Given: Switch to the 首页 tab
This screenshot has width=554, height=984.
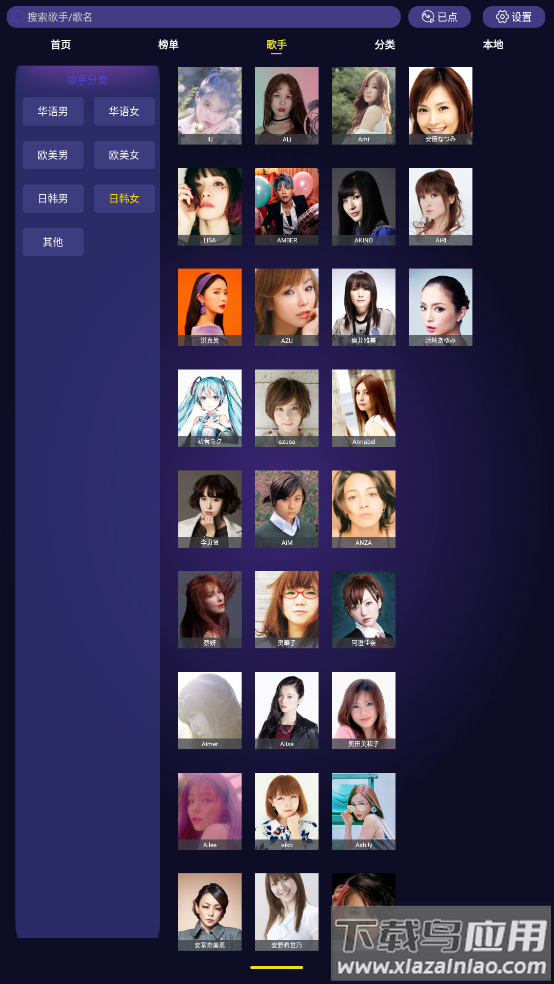Looking at the screenshot, I should [61, 45].
